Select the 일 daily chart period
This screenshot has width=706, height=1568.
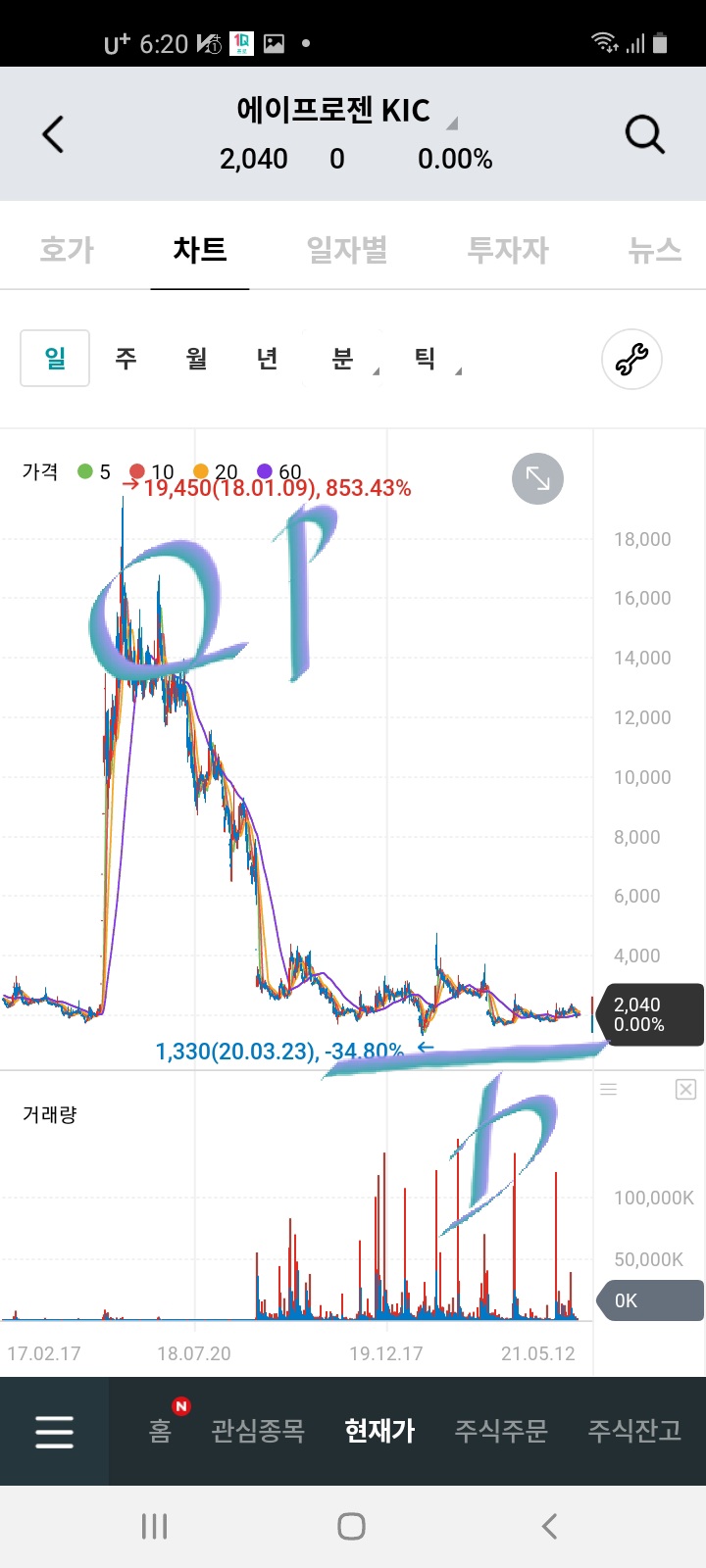tap(55, 359)
